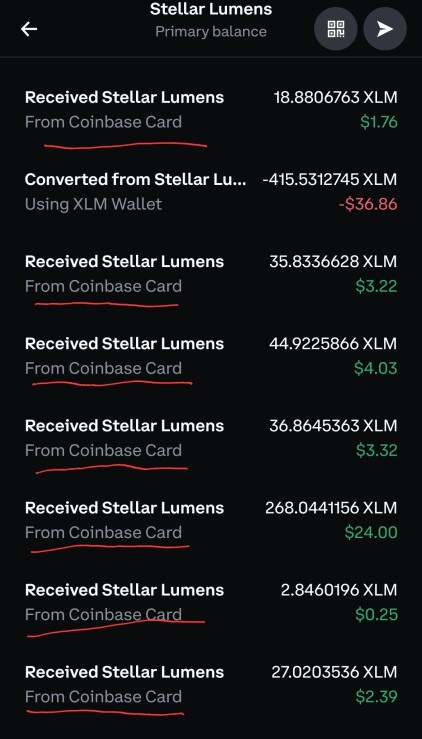422x739 pixels.
Task: Open the 18.8806763 XLM received transaction
Action: [211, 110]
